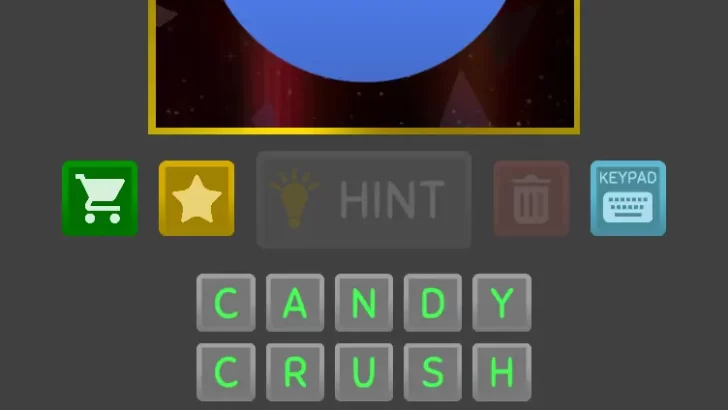Select the letter tile N

pos(364,303)
